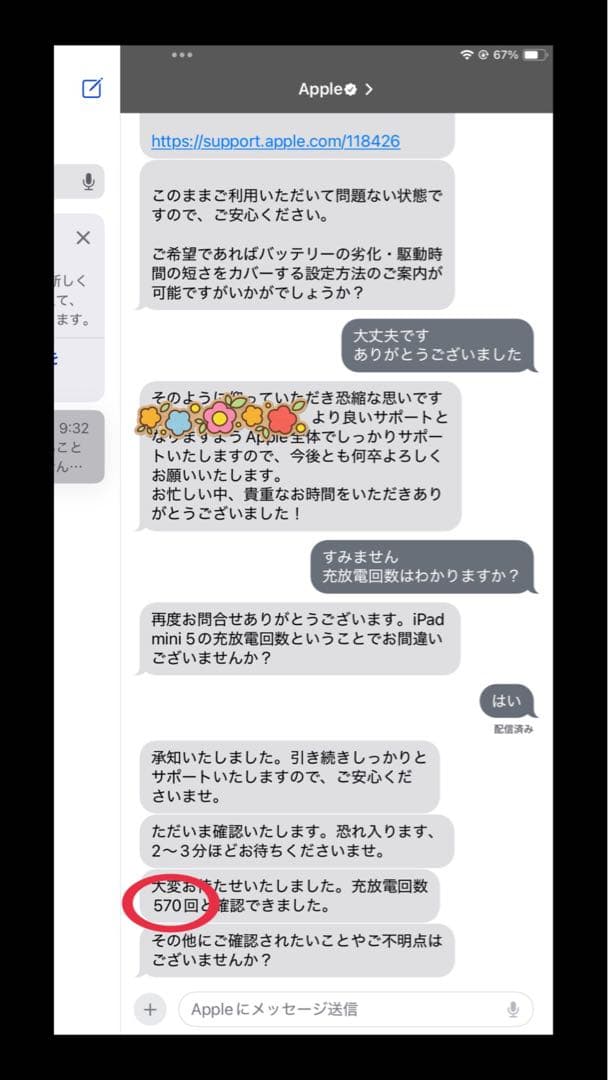Tap the search field microphone in sidebar
Image resolution: width=608 pixels, height=1080 pixels.
pyautogui.click(x=89, y=181)
